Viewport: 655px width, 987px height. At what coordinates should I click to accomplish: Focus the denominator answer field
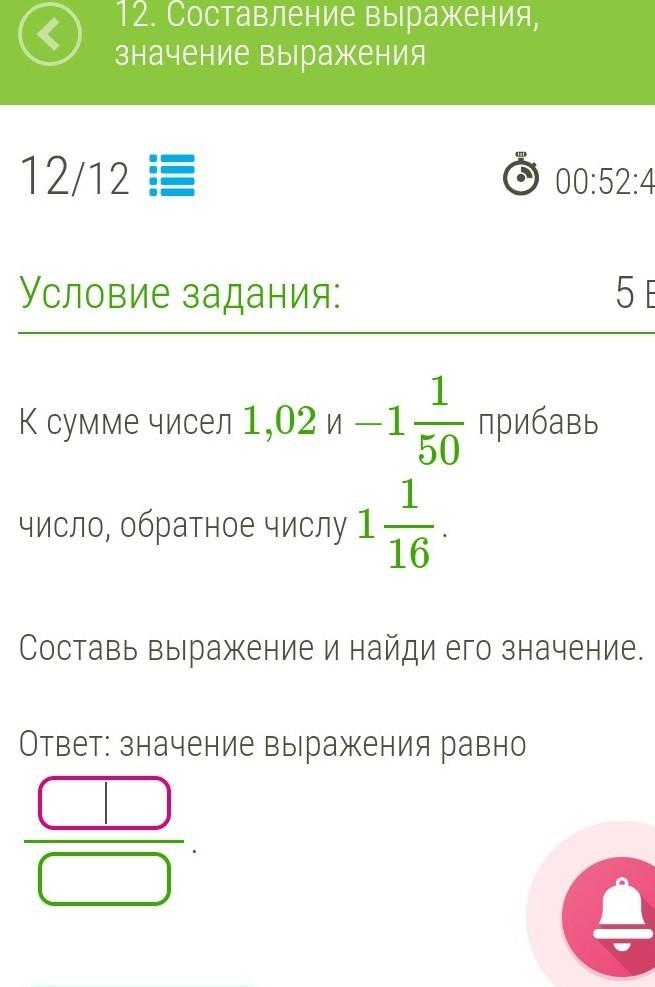105,879
